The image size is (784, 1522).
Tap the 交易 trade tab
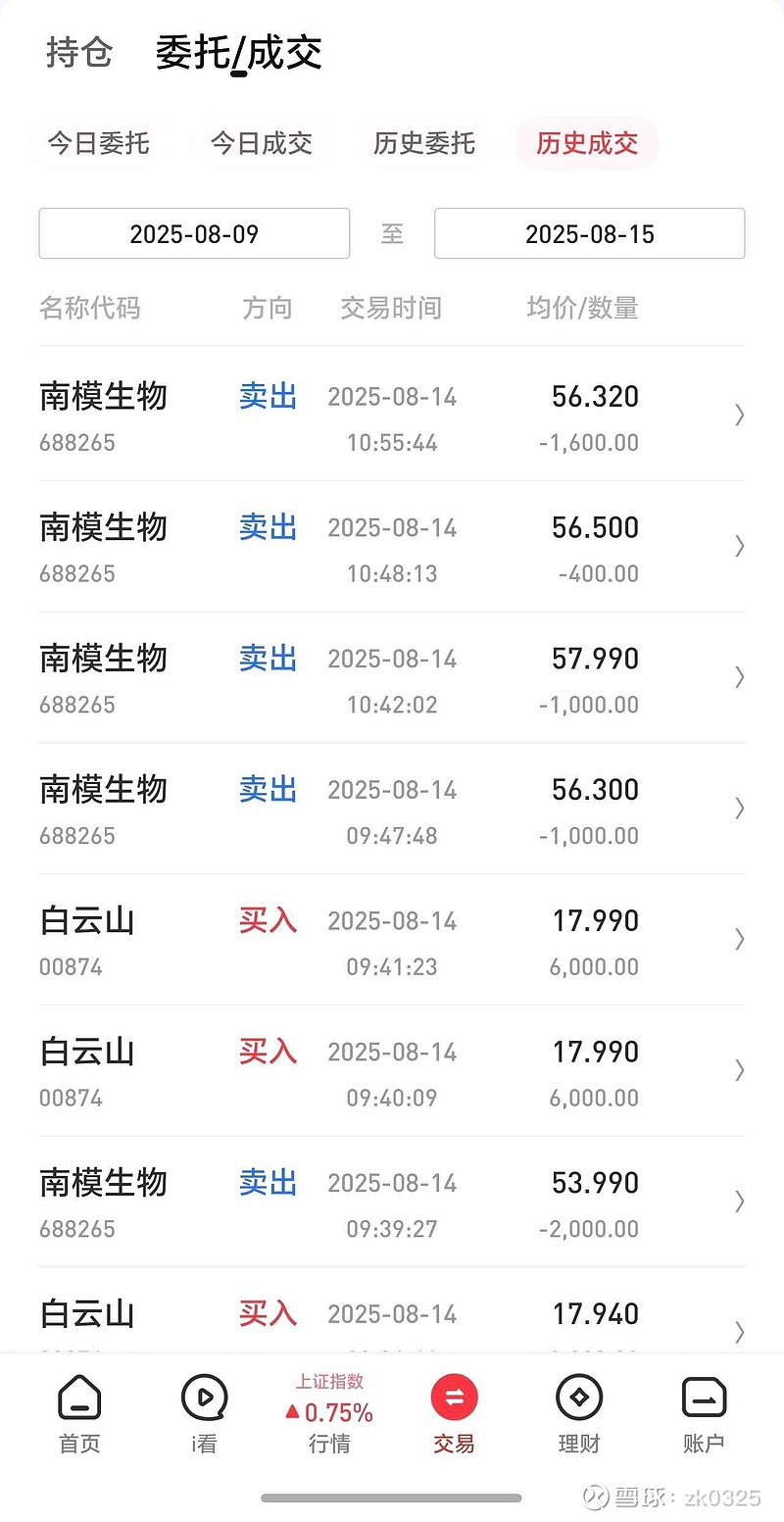(x=454, y=1414)
